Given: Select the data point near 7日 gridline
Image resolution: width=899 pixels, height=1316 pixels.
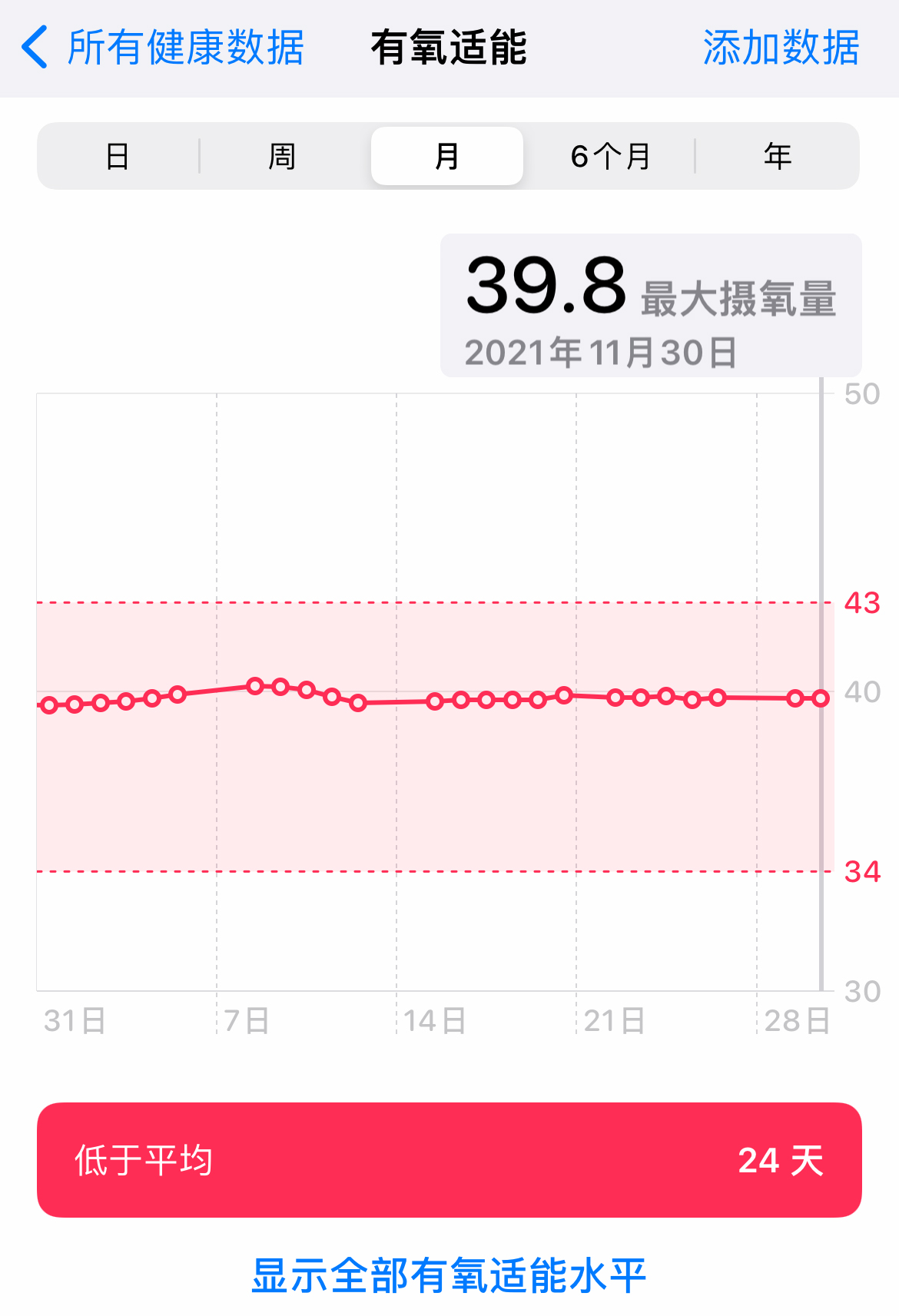Looking at the screenshot, I should coord(255,686).
